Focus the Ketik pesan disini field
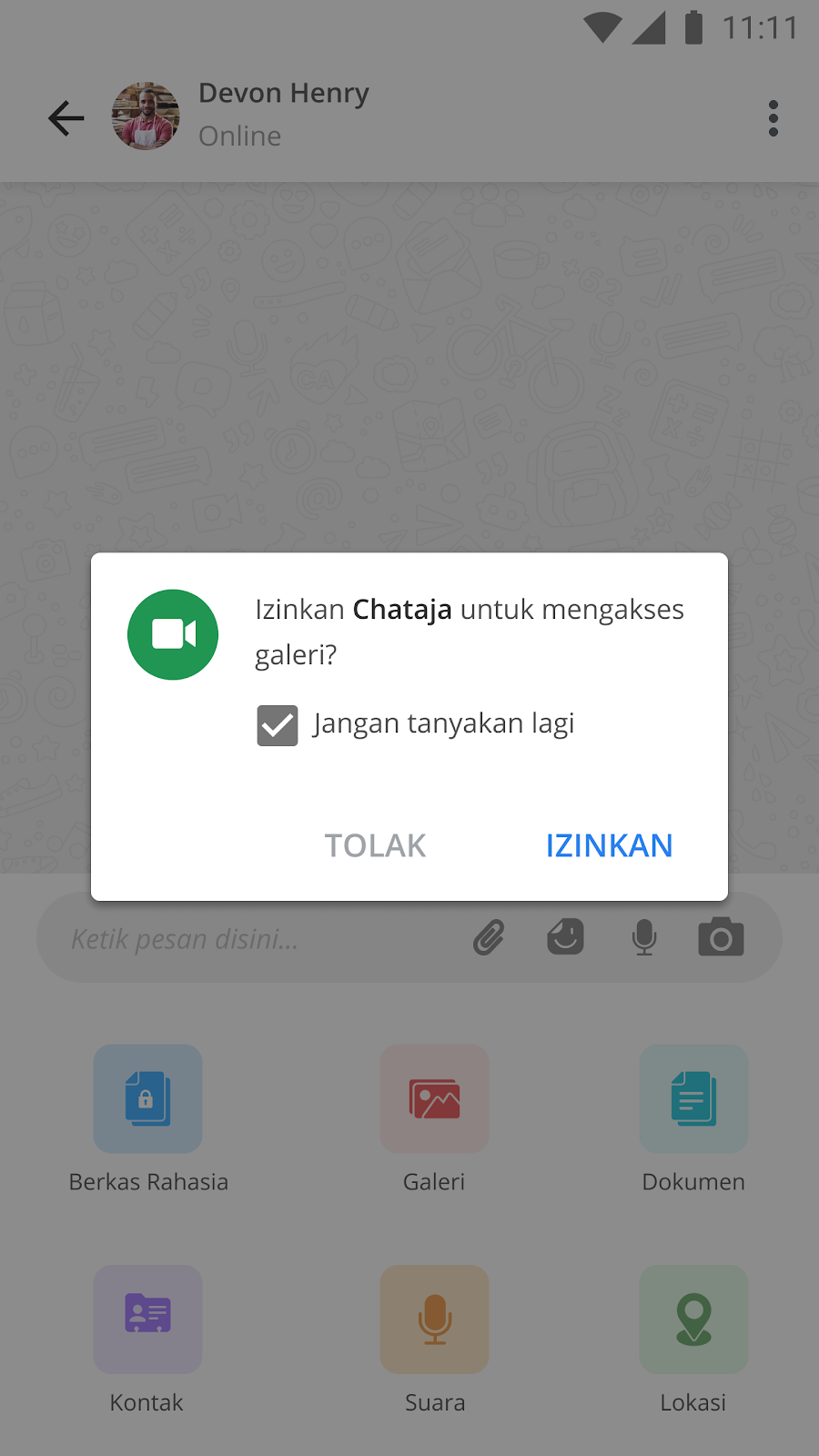The width and height of the screenshot is (819, 1456). point(255,939)
